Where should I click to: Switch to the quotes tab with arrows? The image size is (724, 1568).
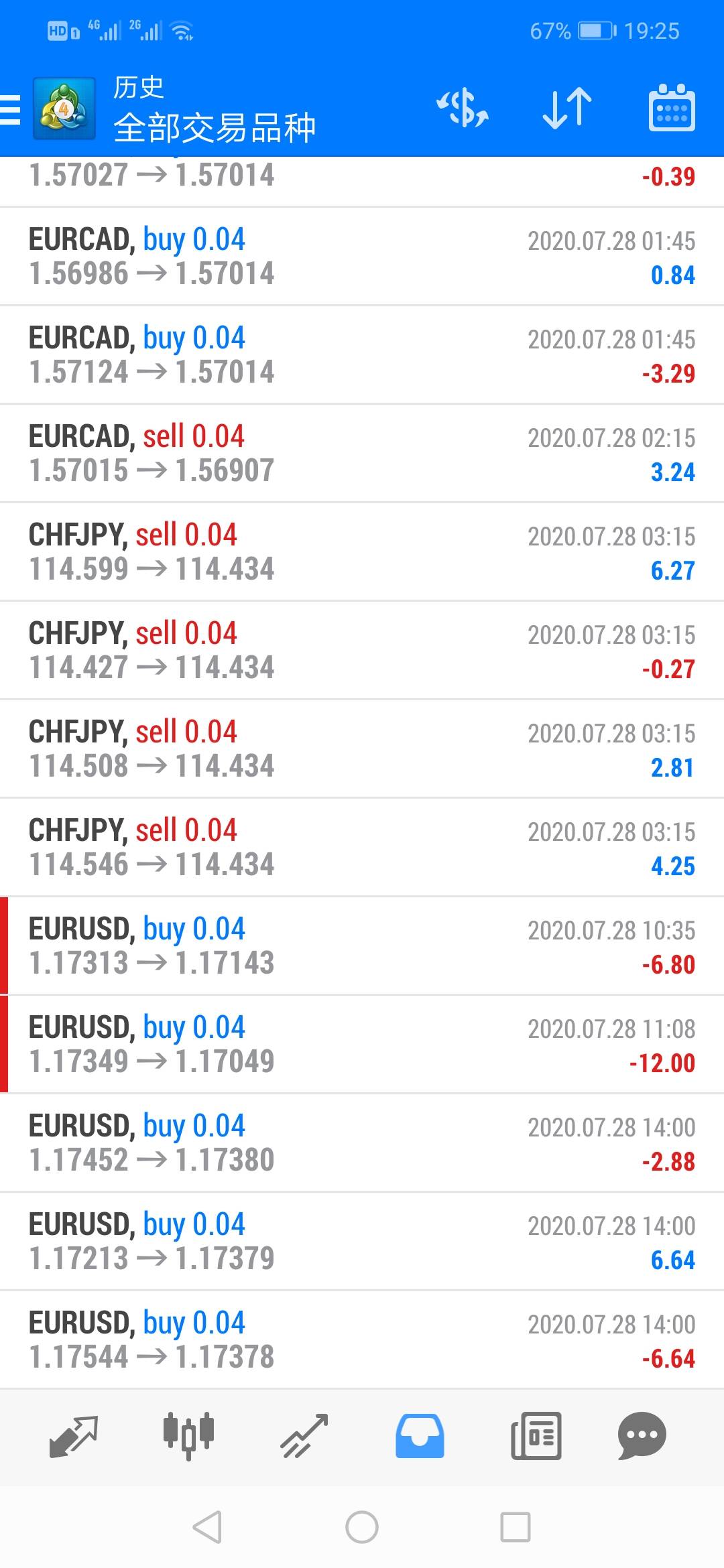tap(74, 1436)
